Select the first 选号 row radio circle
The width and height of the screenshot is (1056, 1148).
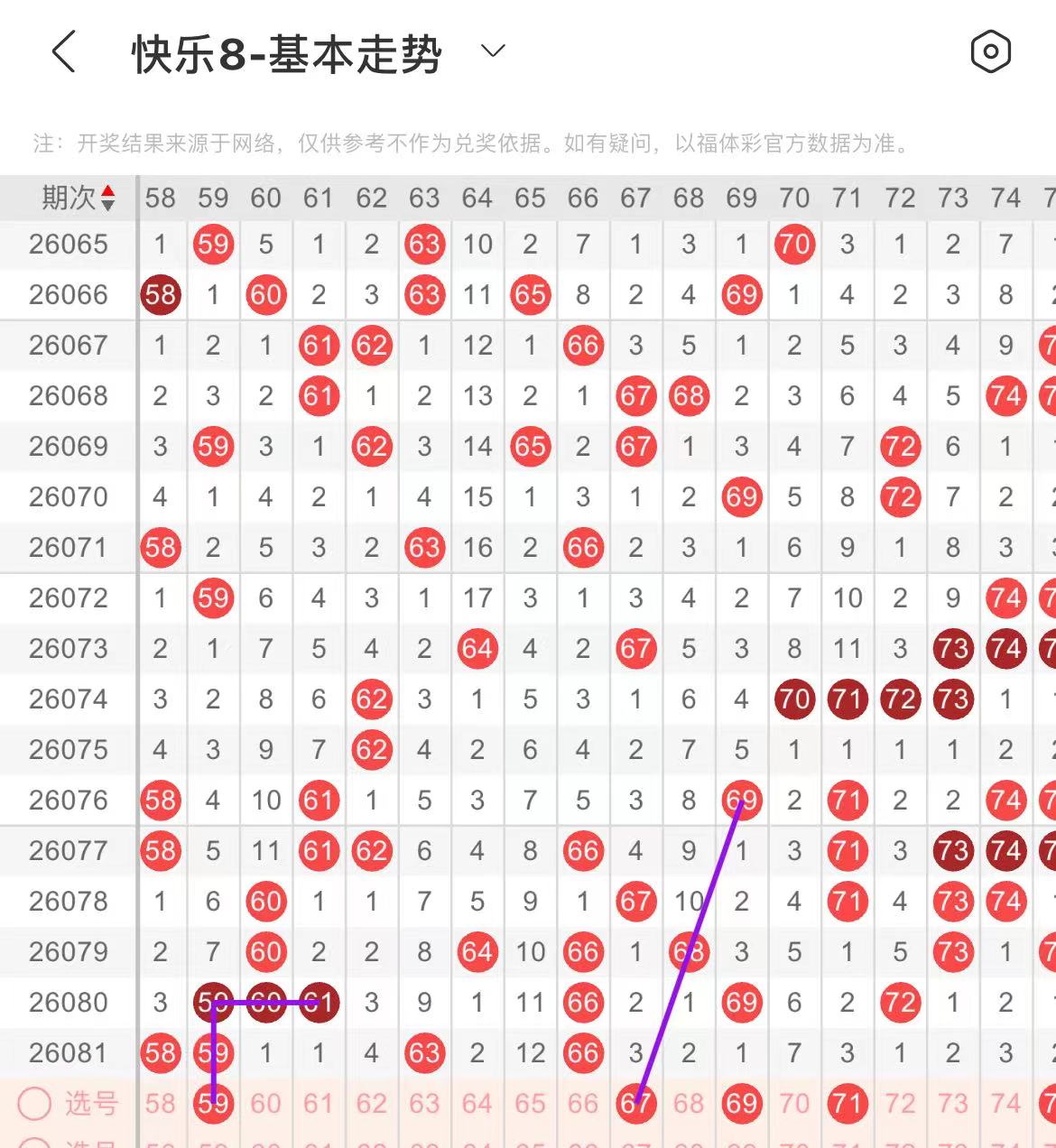coord(34,1103)
